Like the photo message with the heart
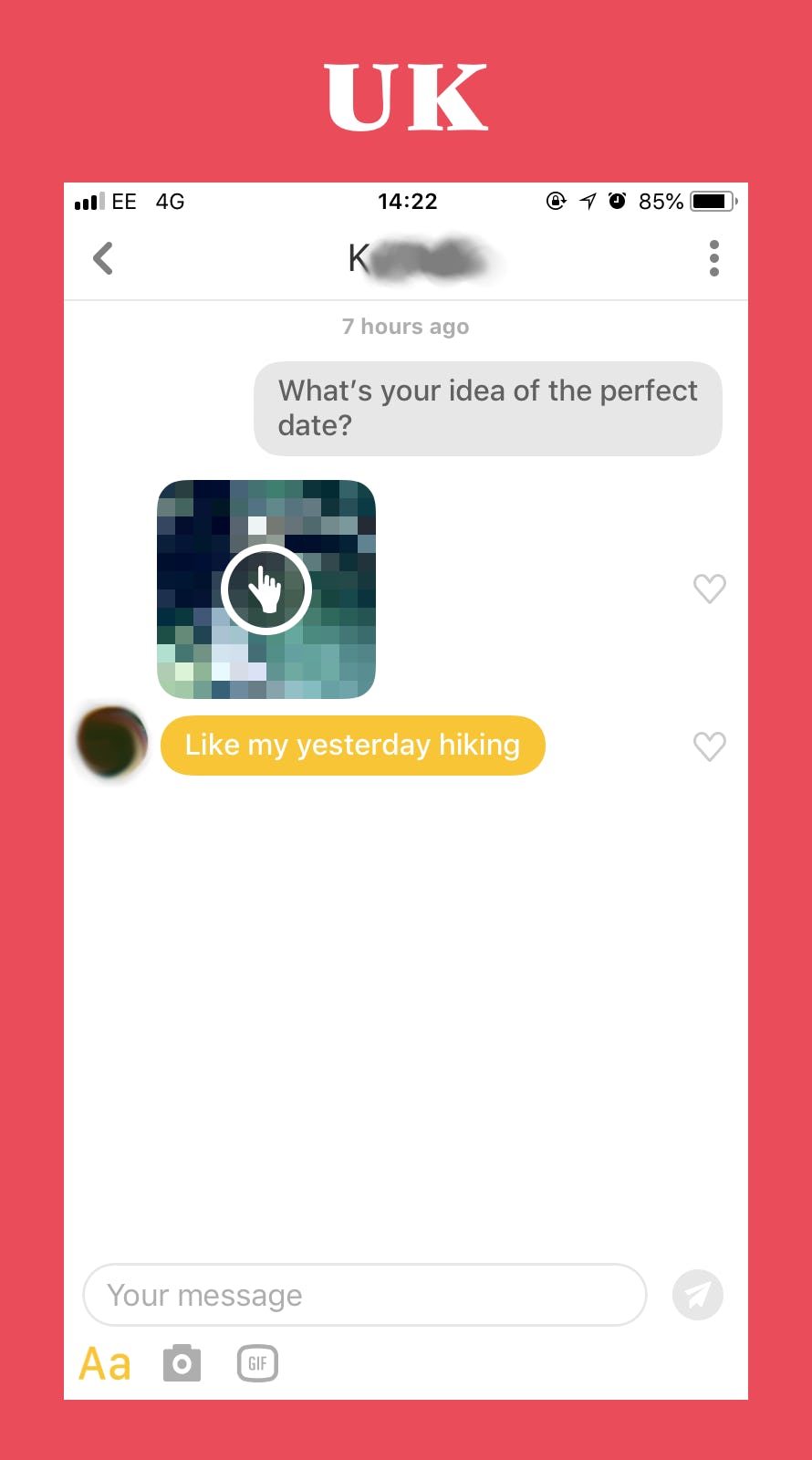 coord(710,589)
